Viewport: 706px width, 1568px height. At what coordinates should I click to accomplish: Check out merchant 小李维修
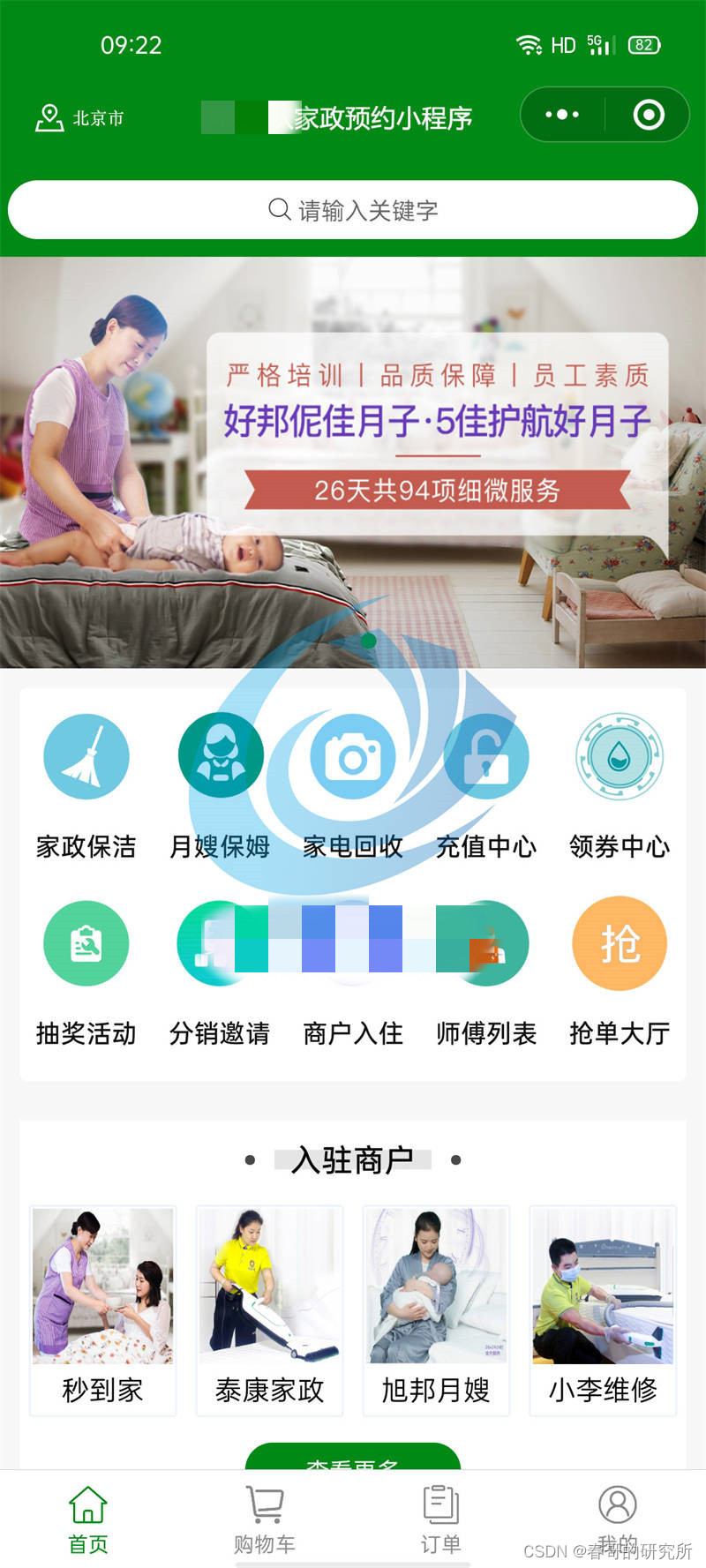click(603, 1309)
